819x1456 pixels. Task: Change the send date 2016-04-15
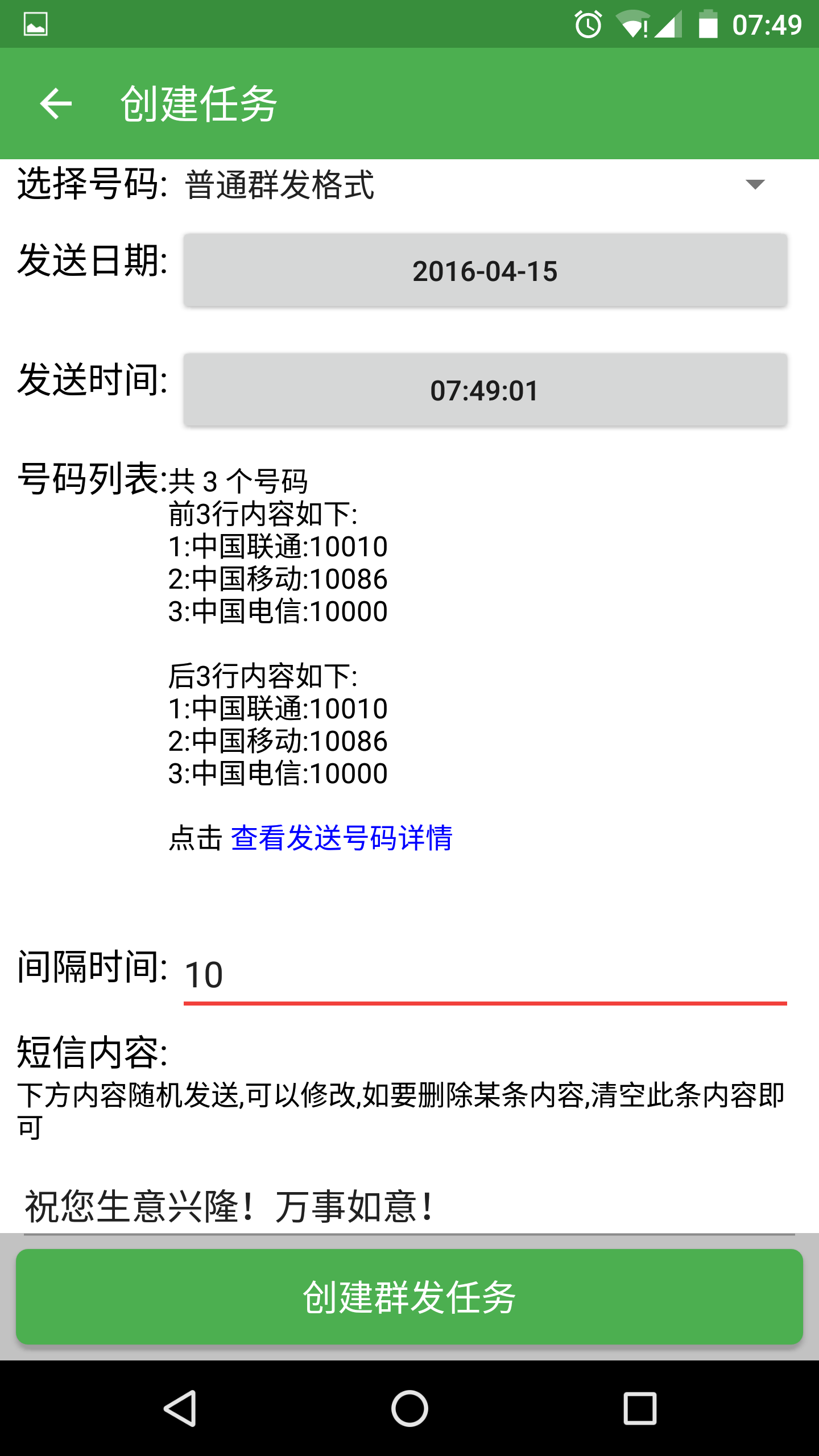485,271
